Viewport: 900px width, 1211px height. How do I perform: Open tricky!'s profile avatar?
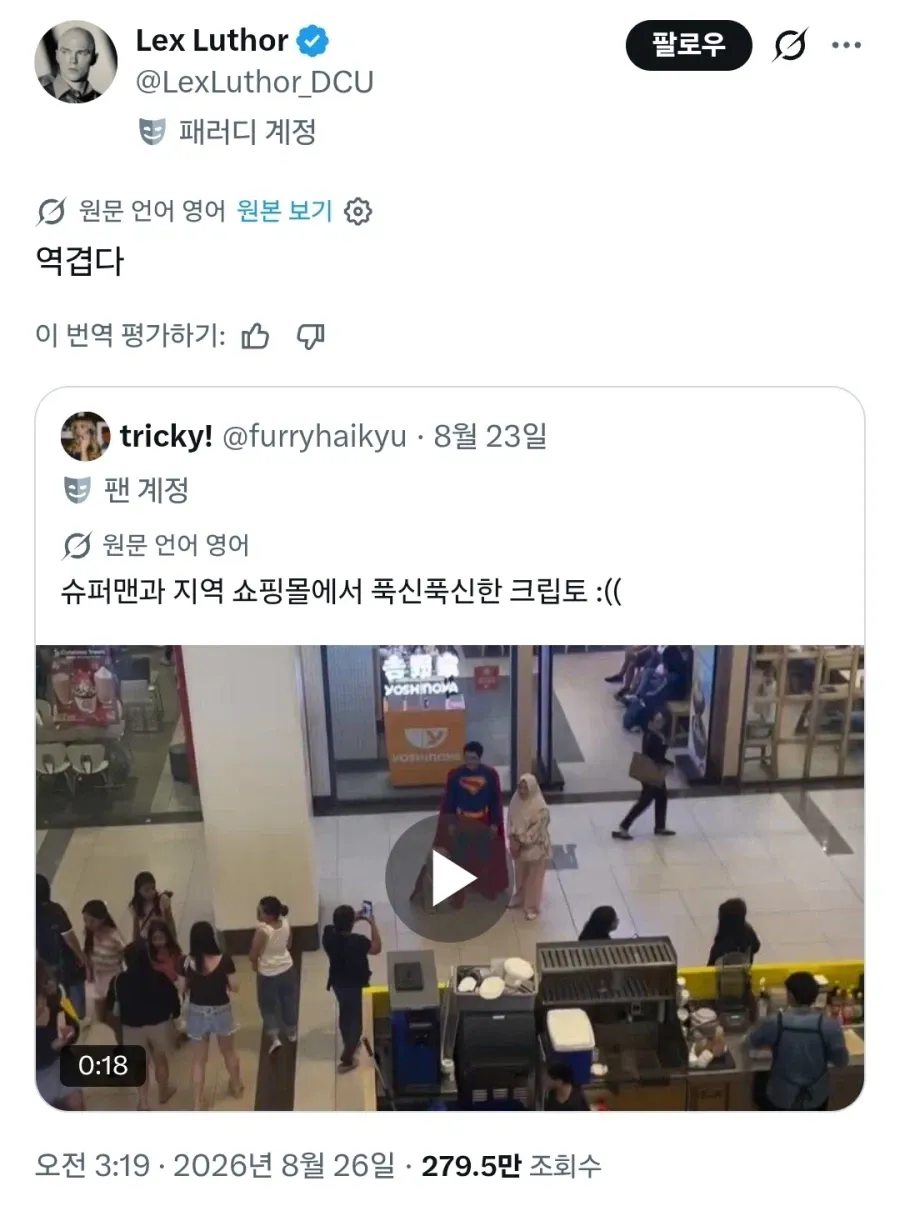(85, 437)
